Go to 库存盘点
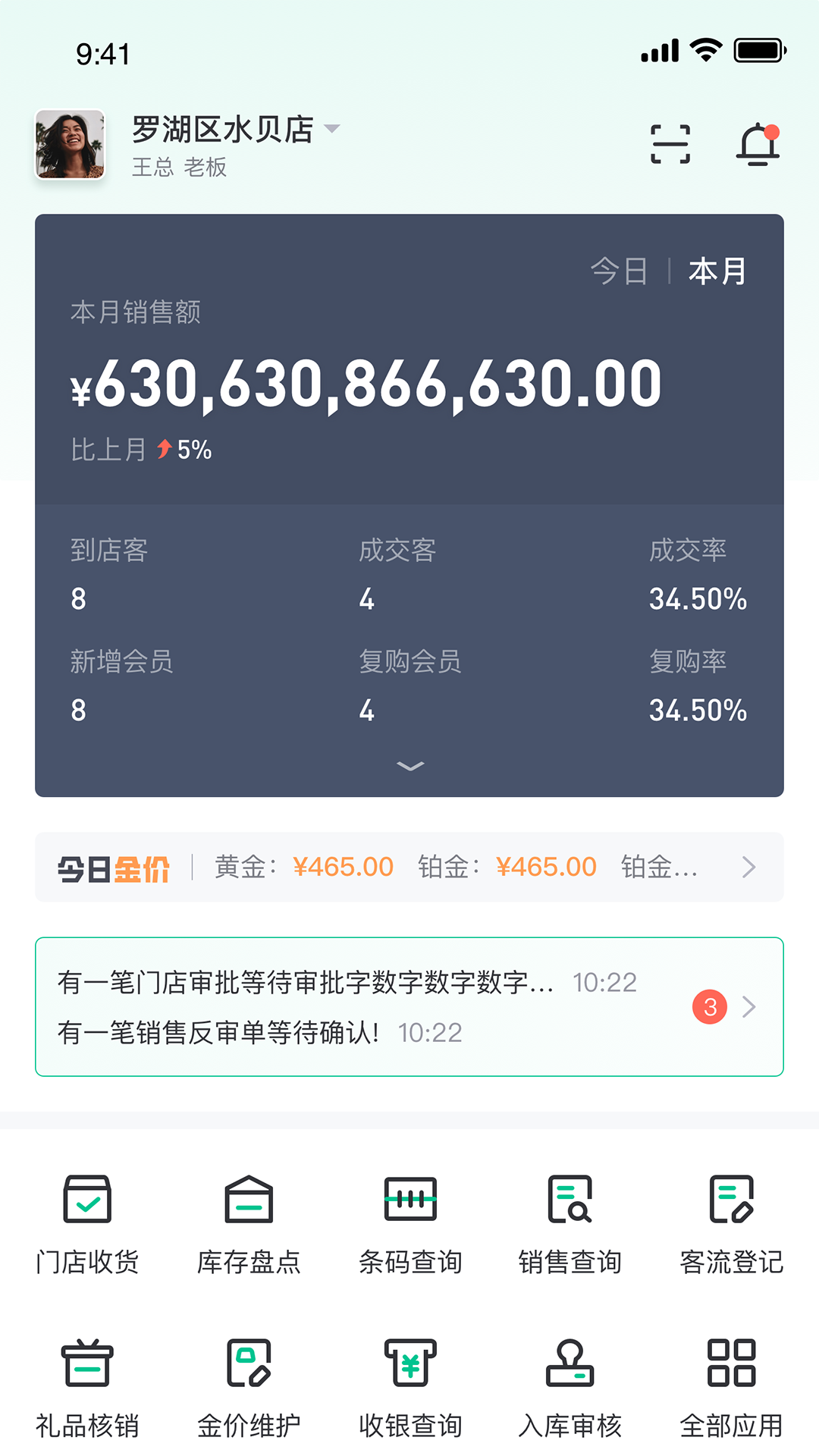 (x=249, y=1221)
